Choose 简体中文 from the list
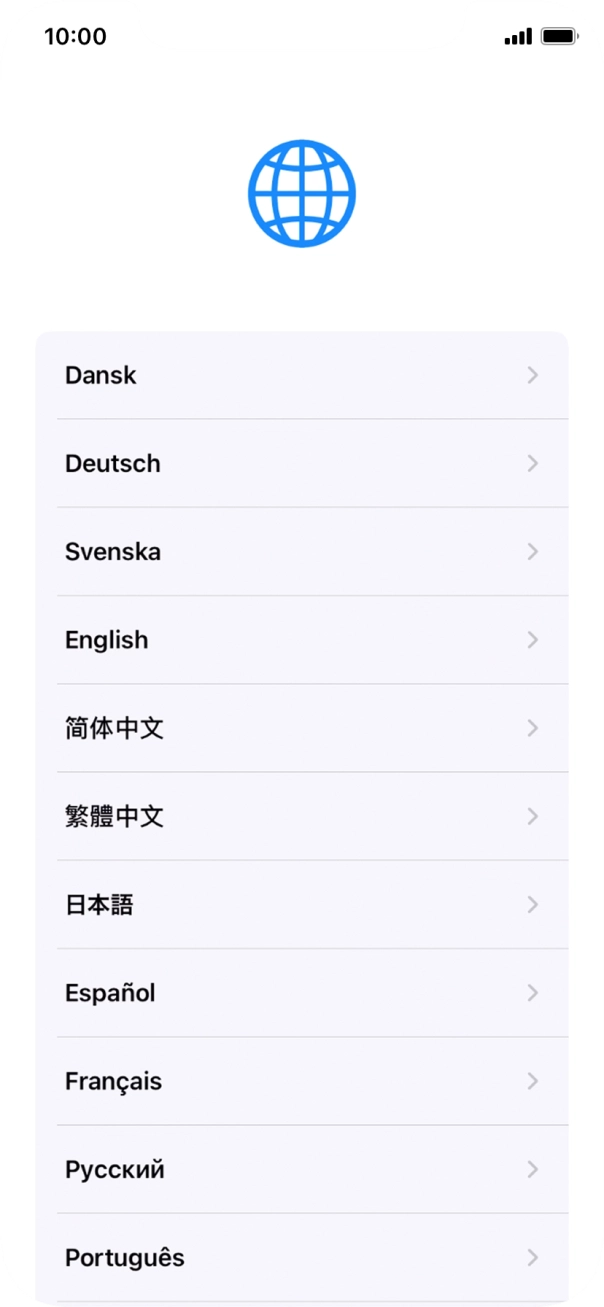604x1307 pixels. (x=301, y=728)
